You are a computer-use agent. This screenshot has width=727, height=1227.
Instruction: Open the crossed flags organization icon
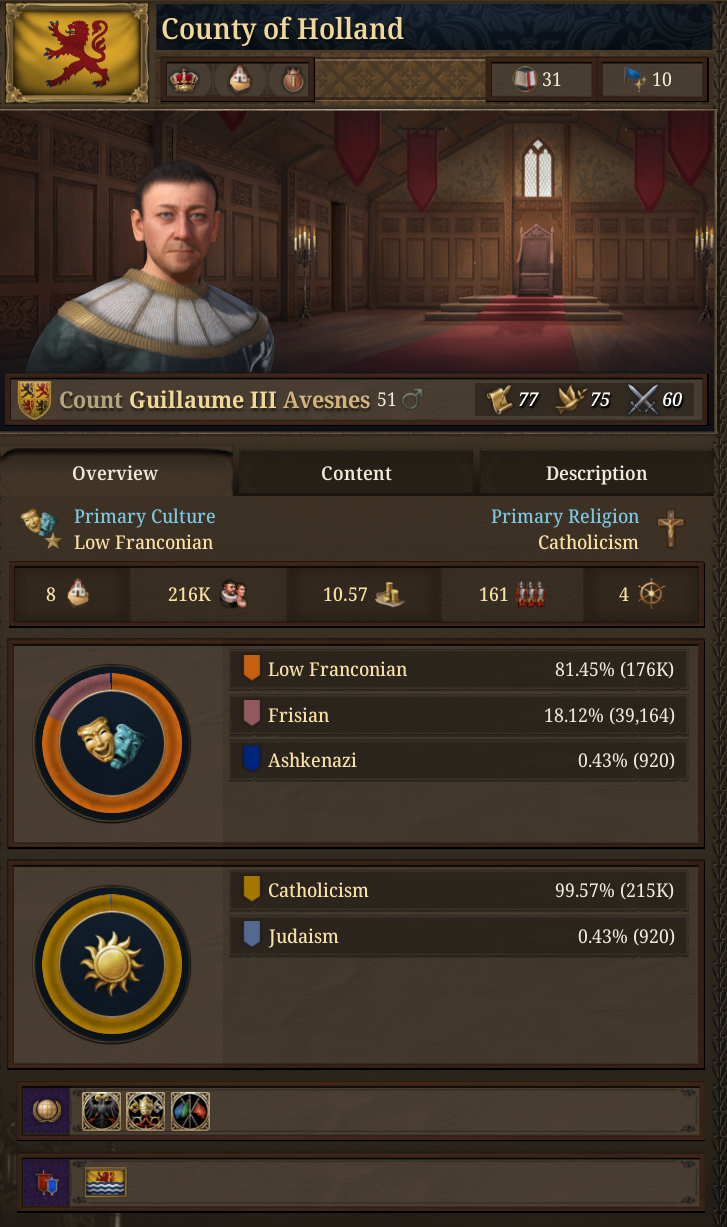190,1111
